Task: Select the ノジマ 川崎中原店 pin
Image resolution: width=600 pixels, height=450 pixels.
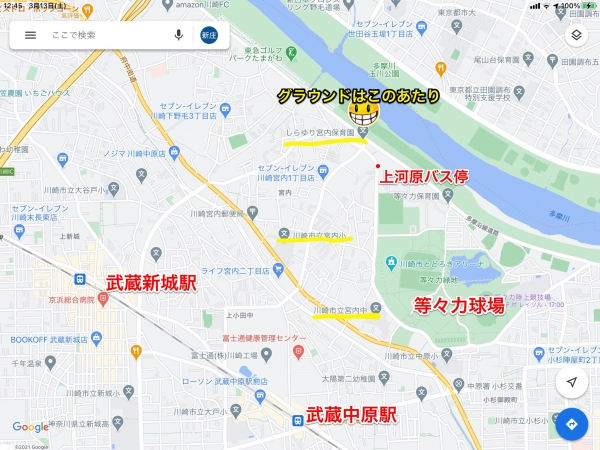Action: click(174, 153)
